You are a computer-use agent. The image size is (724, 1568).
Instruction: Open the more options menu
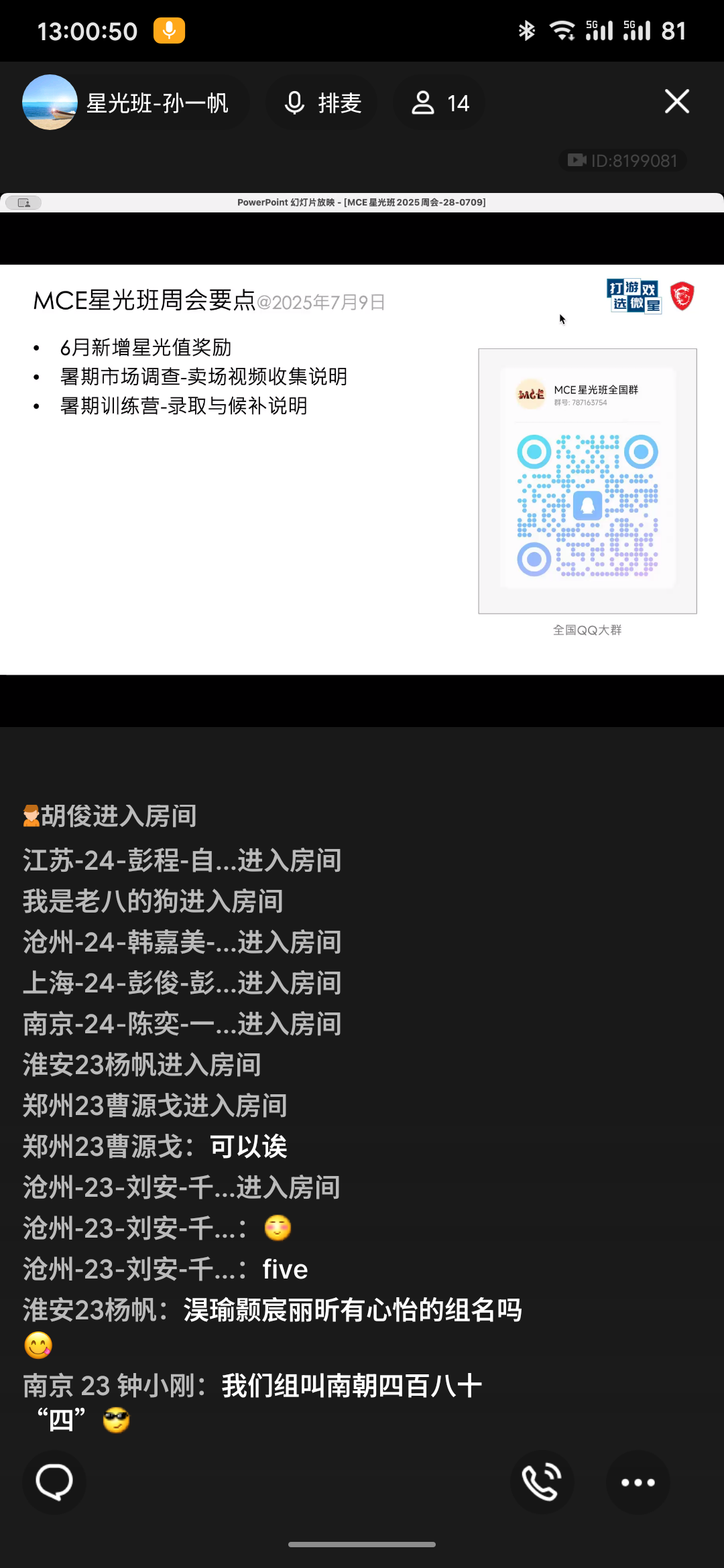click(x=638, y=1482)
